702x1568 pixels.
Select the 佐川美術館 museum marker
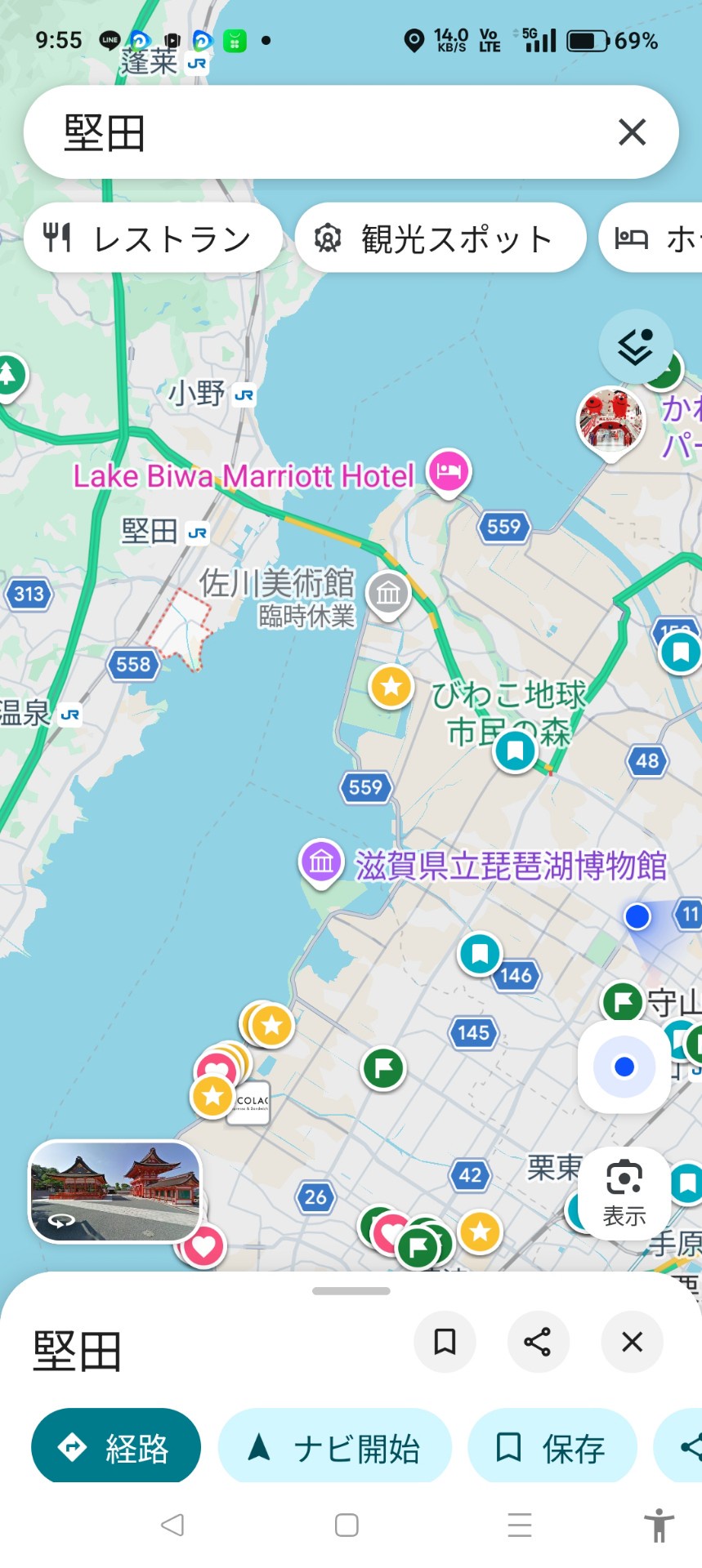tap(388, 593)
